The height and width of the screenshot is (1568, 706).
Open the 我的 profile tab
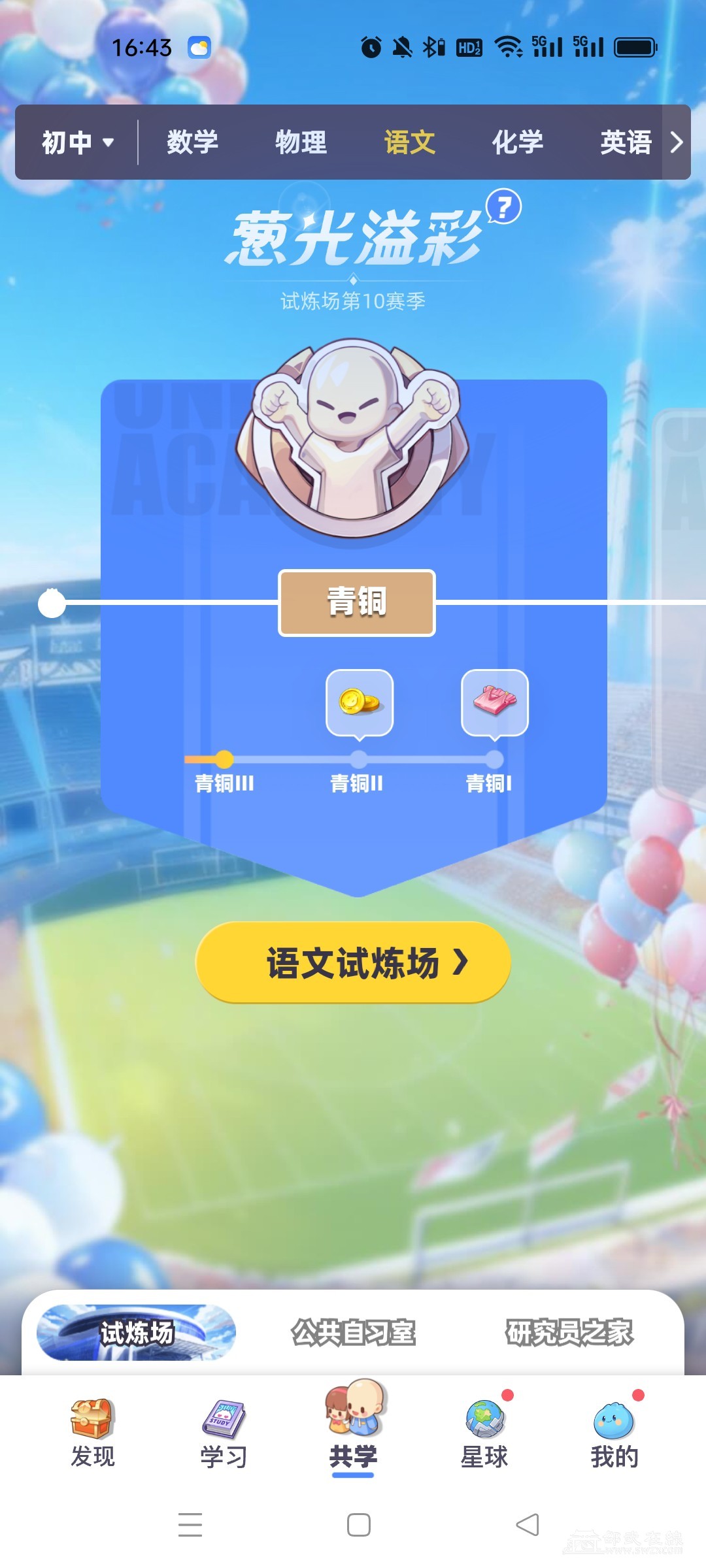pyautogui.click(x=614, y=1433)
